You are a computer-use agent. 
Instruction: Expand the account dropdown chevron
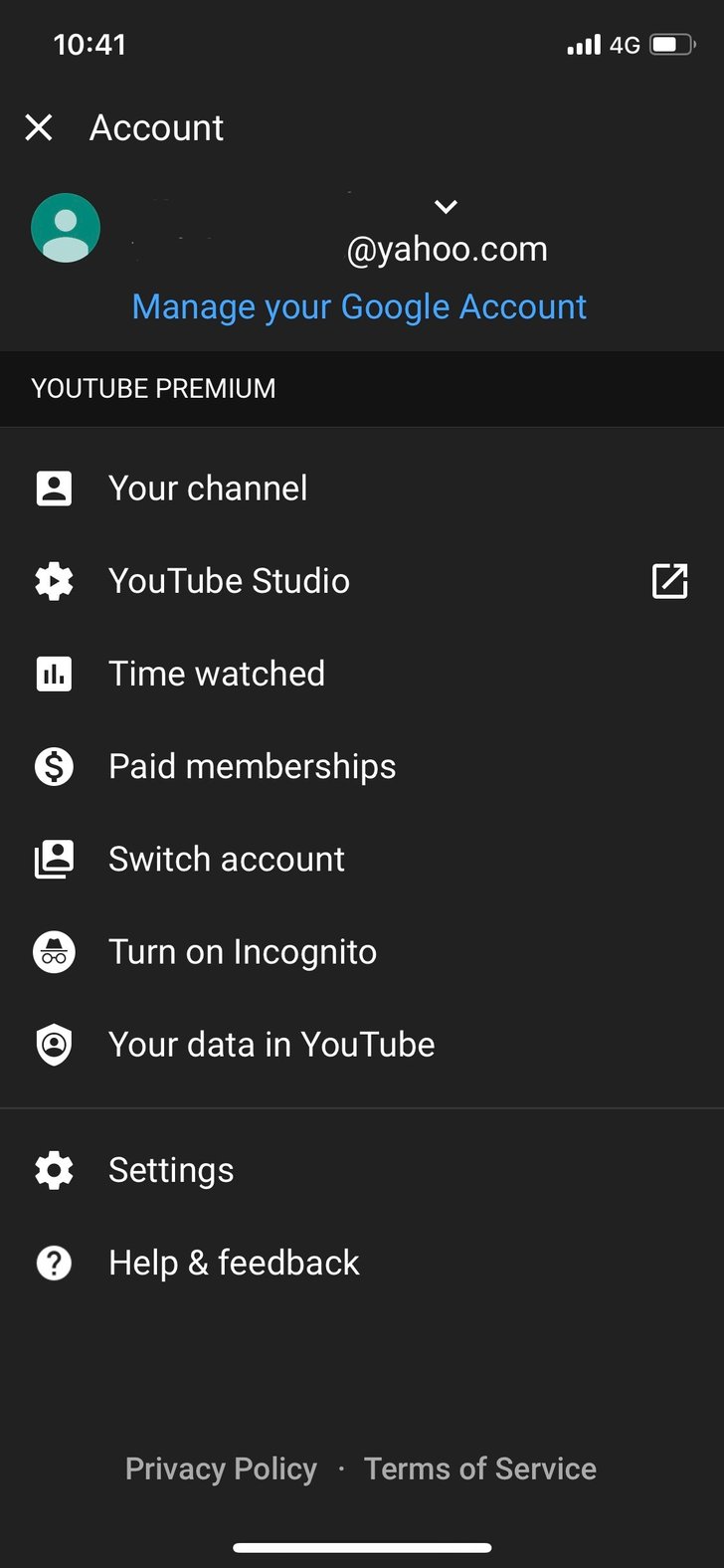click(446, 207)
